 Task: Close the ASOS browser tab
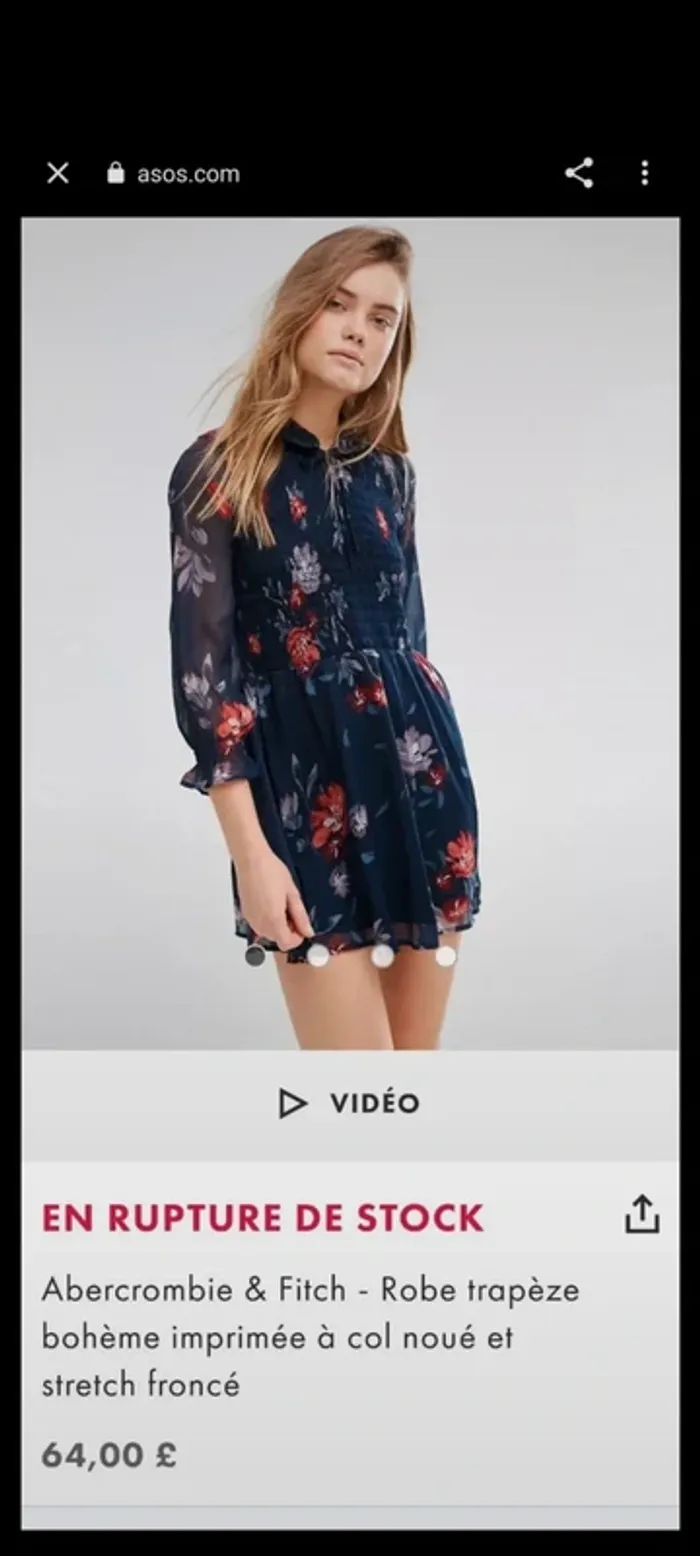(58, 173)
